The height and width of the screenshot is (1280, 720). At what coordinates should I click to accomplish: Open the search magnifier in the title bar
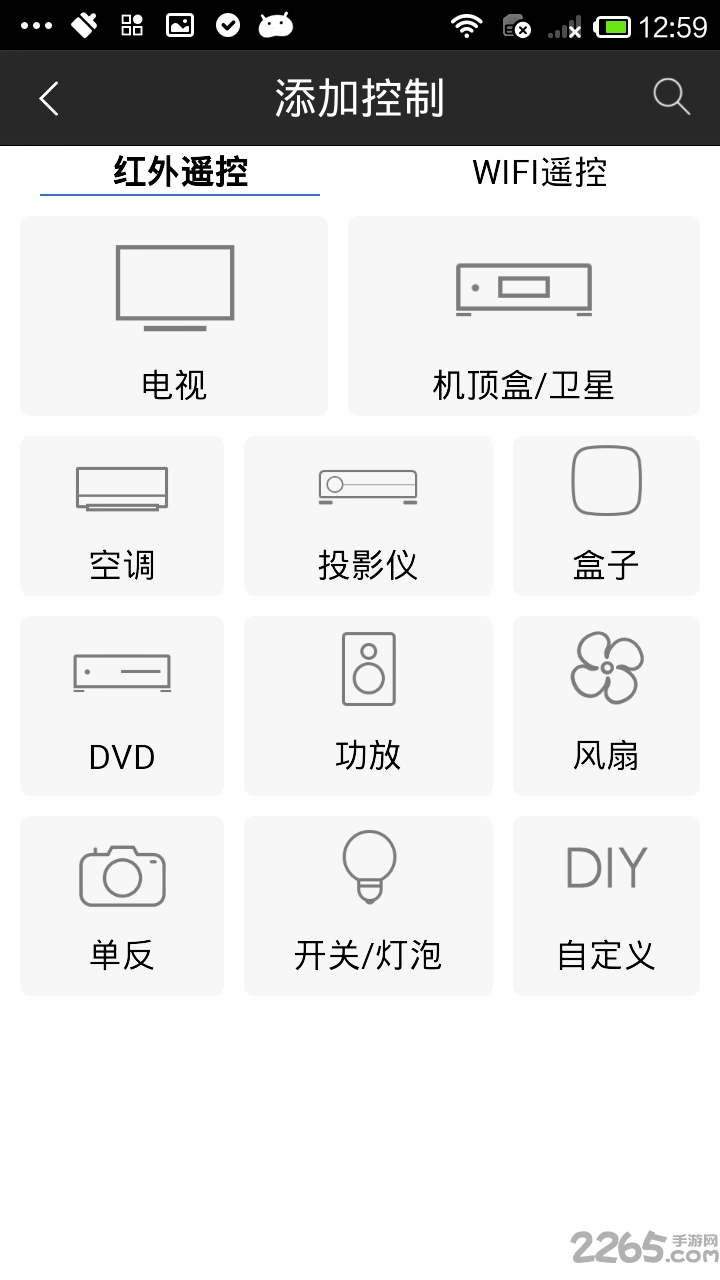coord(671,97)
